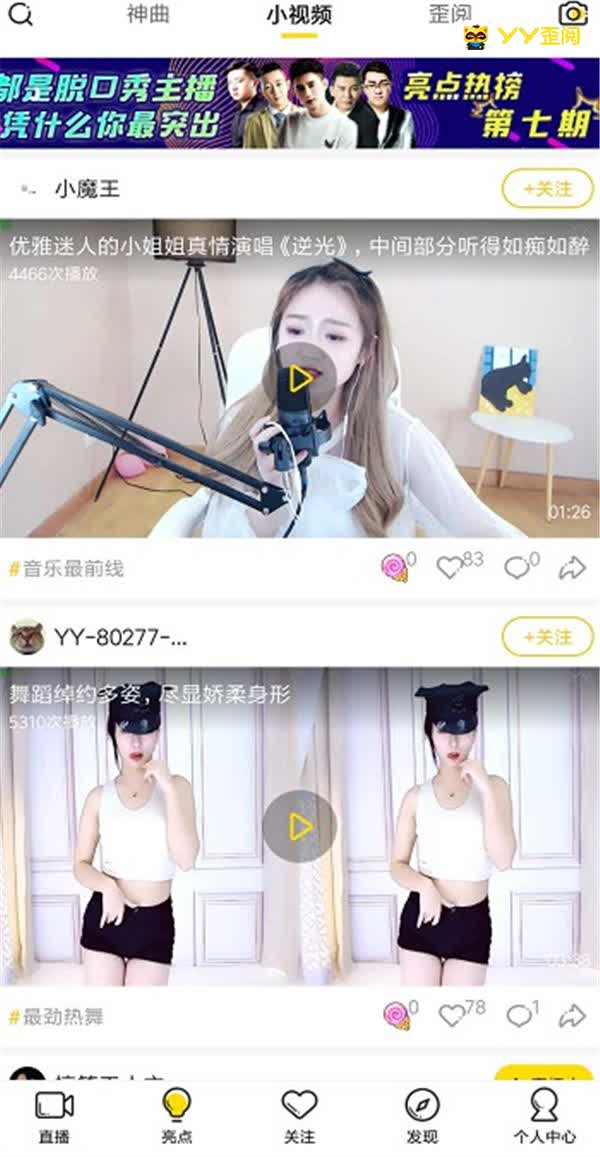Image resolution: width=600 pixels, height=1157 pixels.
Task: Open comments on the 小魔王 video
Action: coord(518,568)
